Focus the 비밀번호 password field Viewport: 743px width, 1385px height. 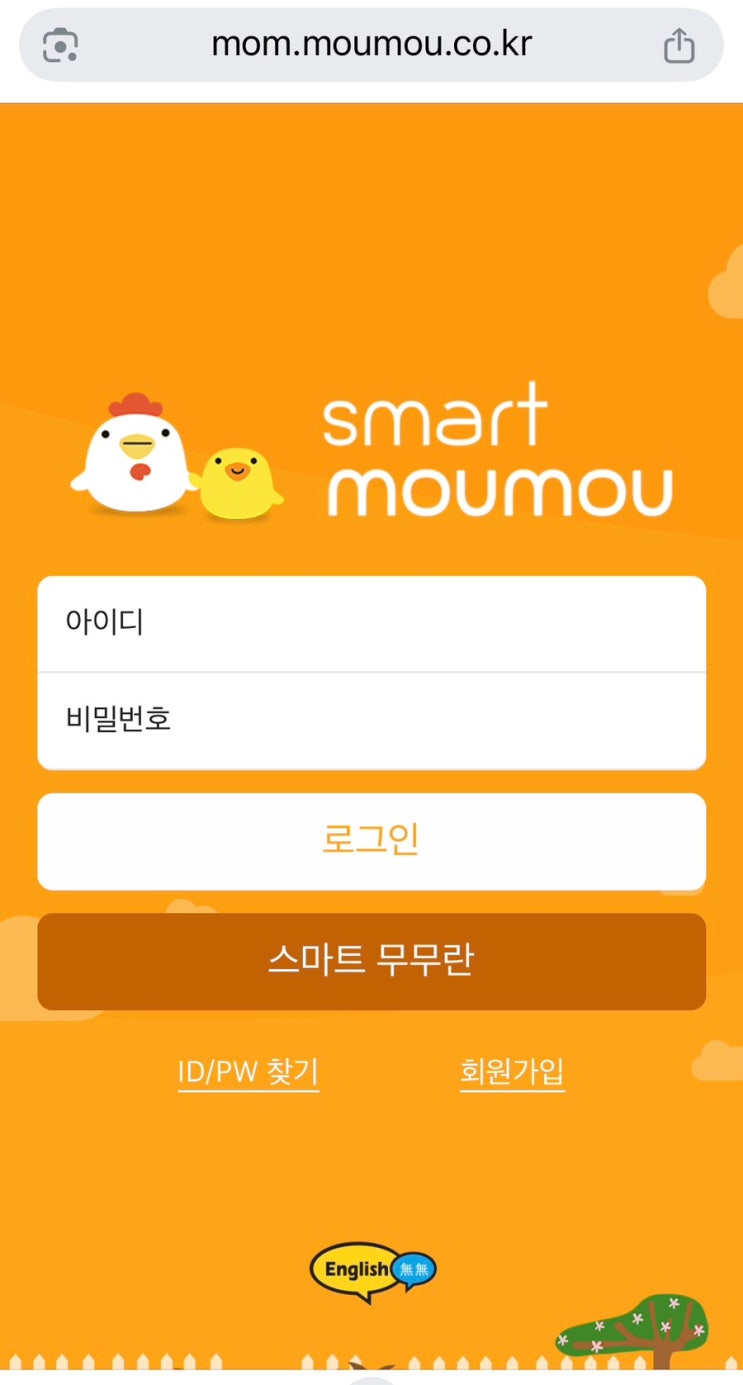click(x=371, y=720)
